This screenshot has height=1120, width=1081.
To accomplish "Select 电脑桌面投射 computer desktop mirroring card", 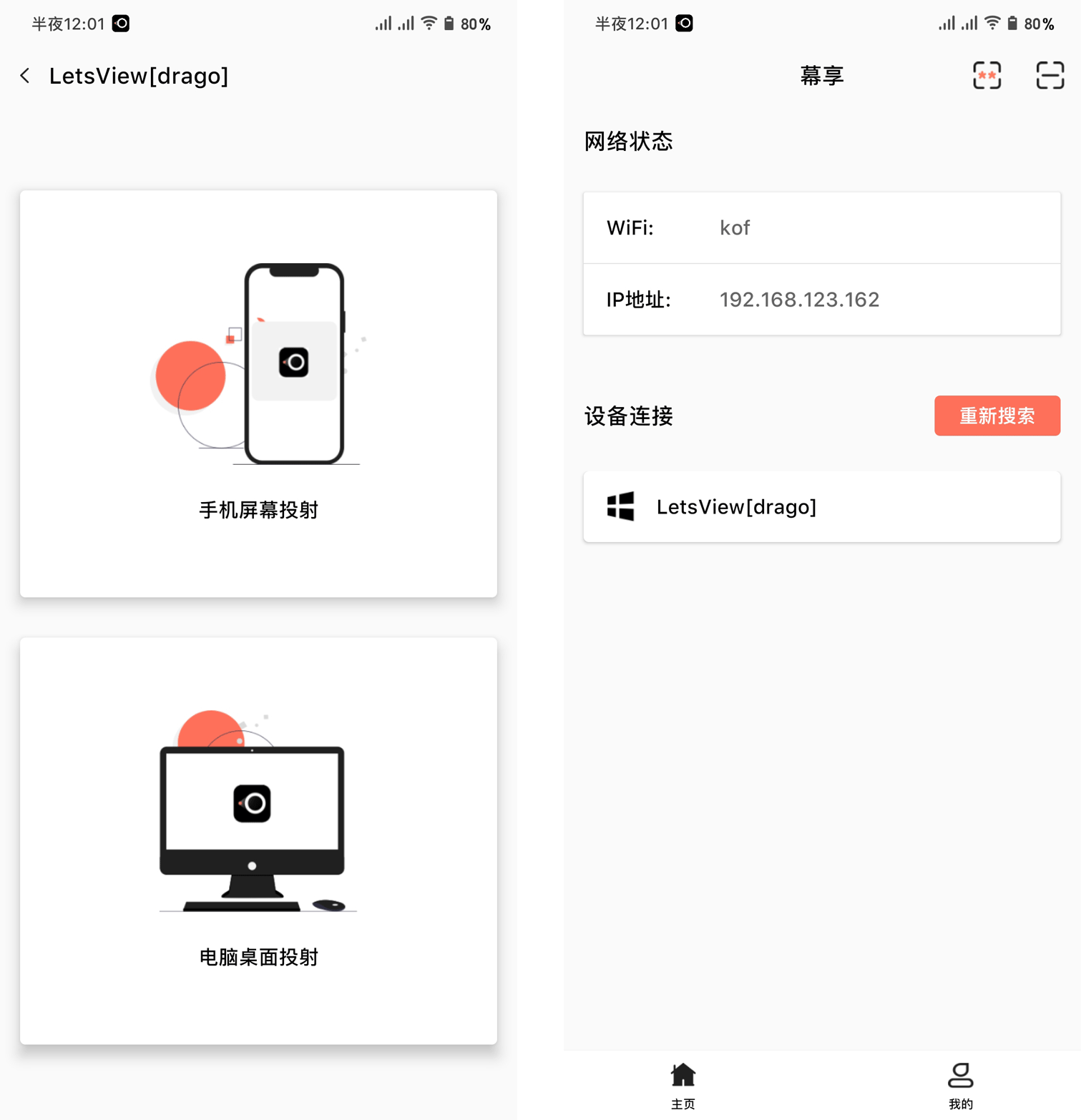I will tap(258, 840).
